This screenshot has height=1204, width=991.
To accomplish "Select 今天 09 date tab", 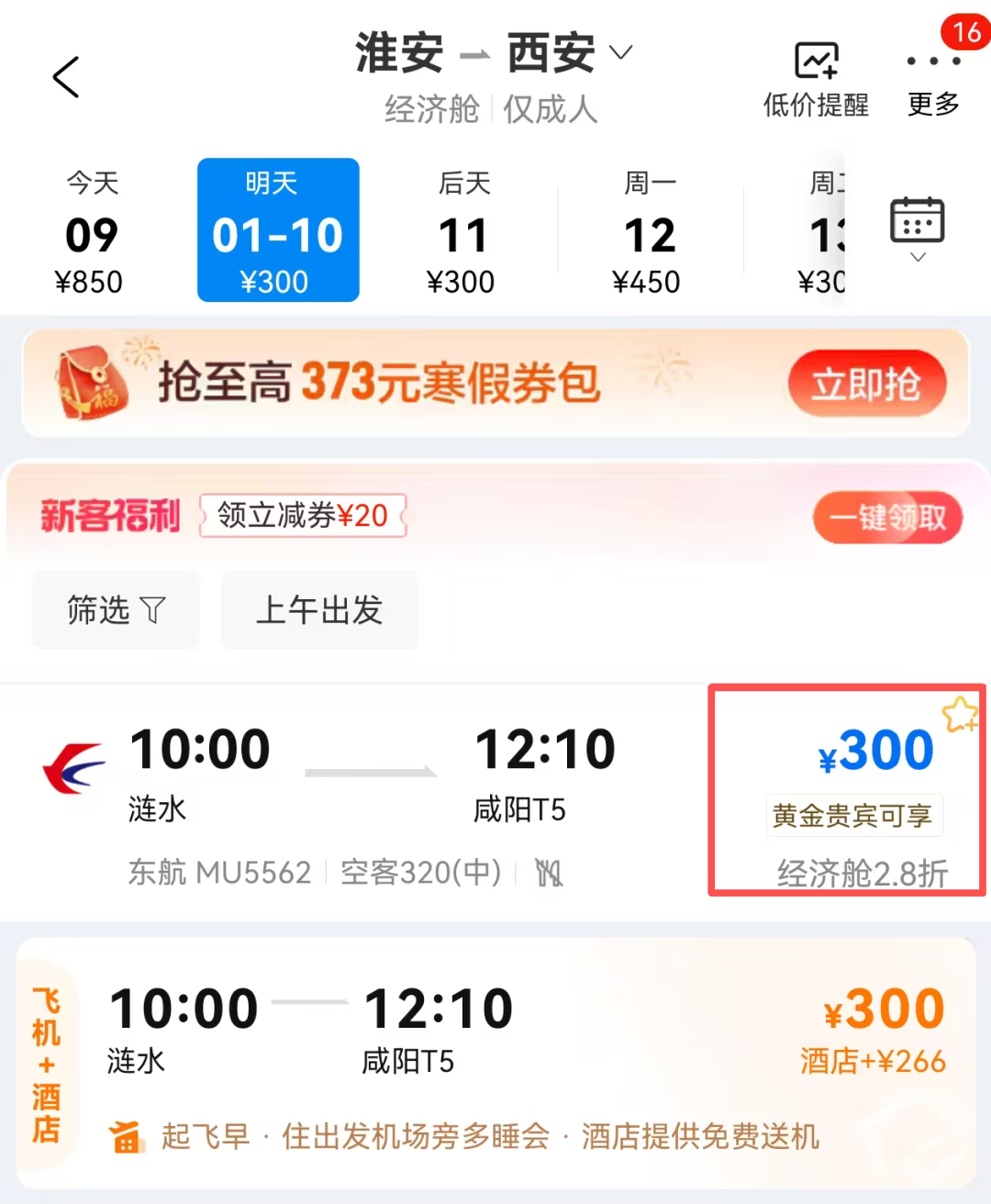I will pos(91,231).
